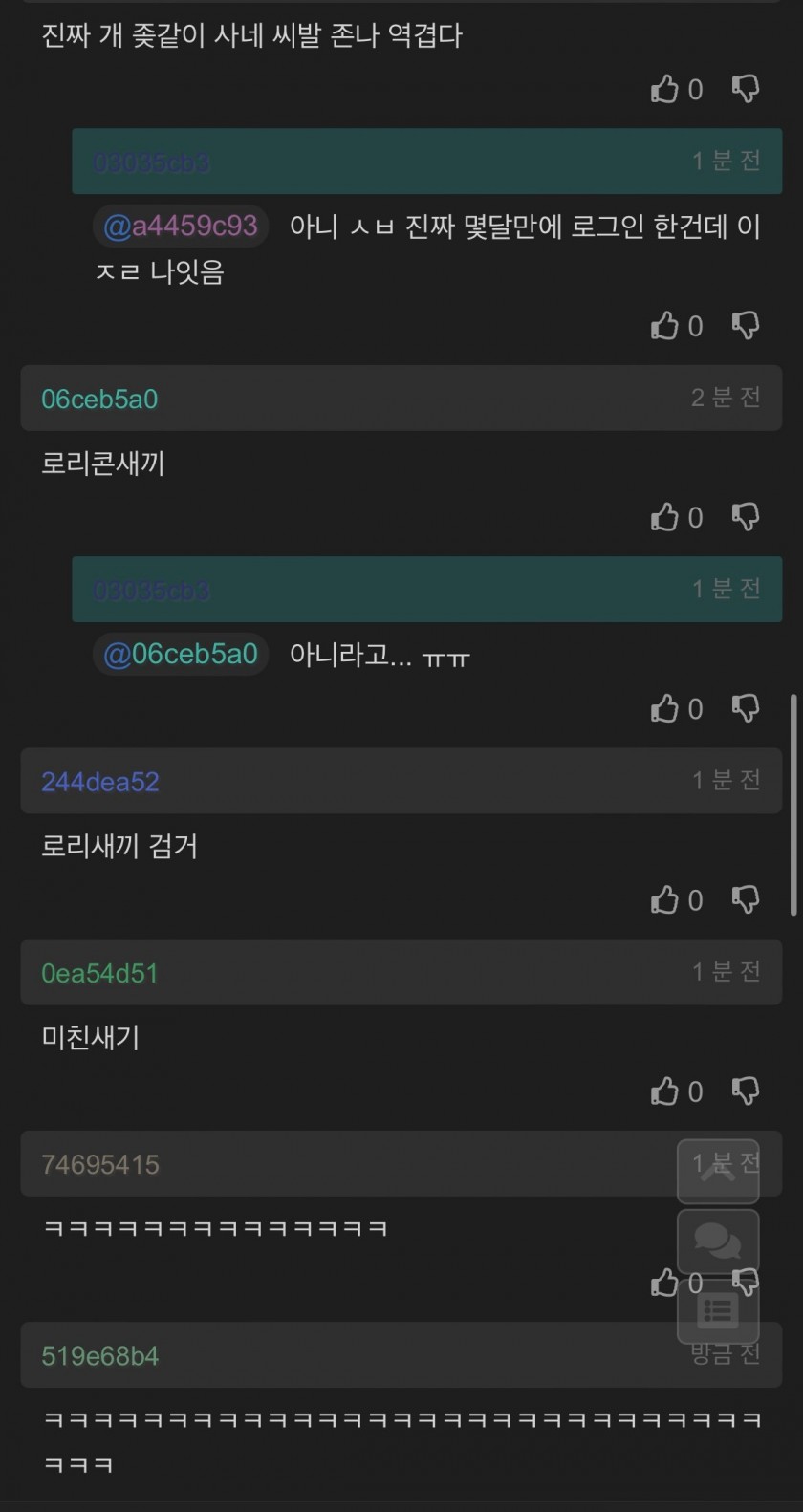Like the reply mentioning @06ceb5a0

(x=665, y=708)
